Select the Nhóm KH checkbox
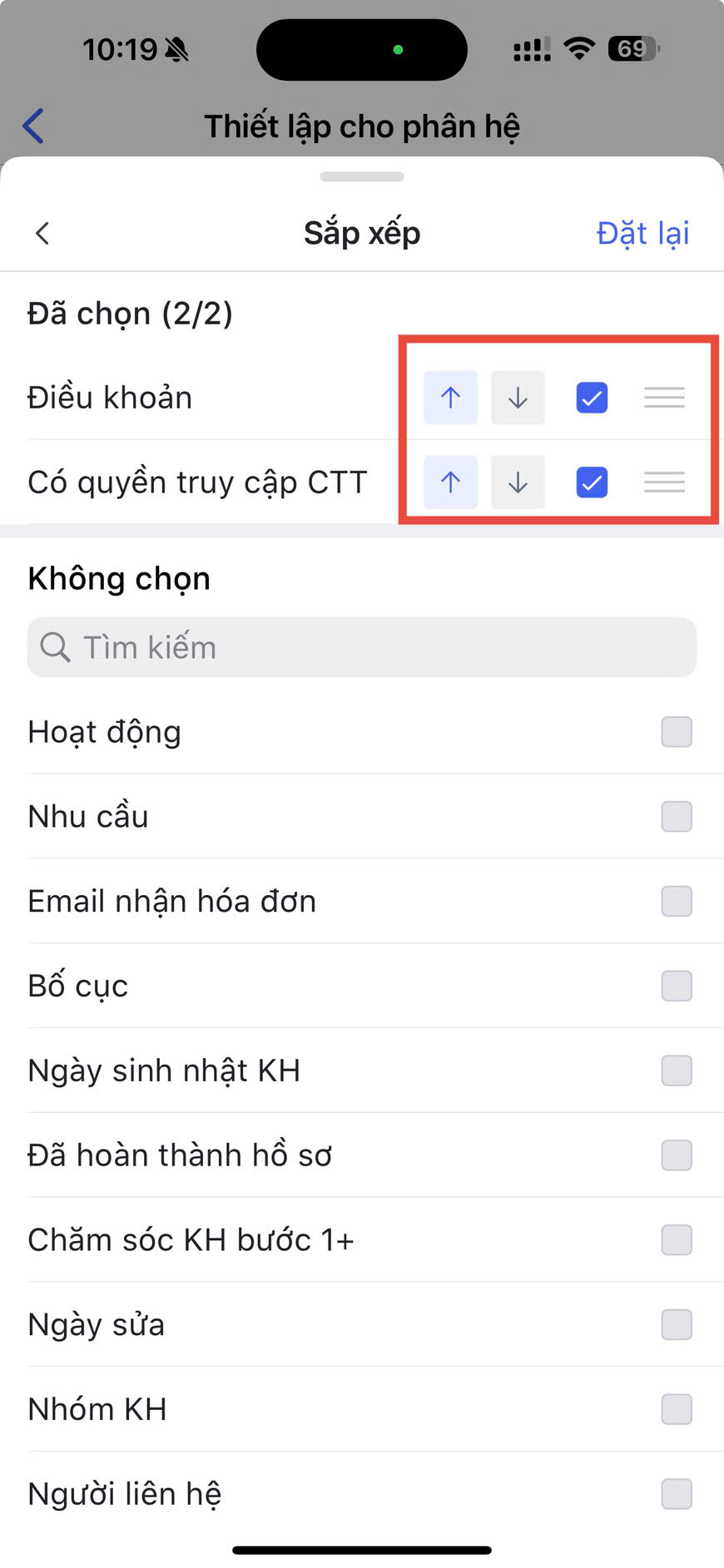724x1568 pixels. tap(677, 1409)
